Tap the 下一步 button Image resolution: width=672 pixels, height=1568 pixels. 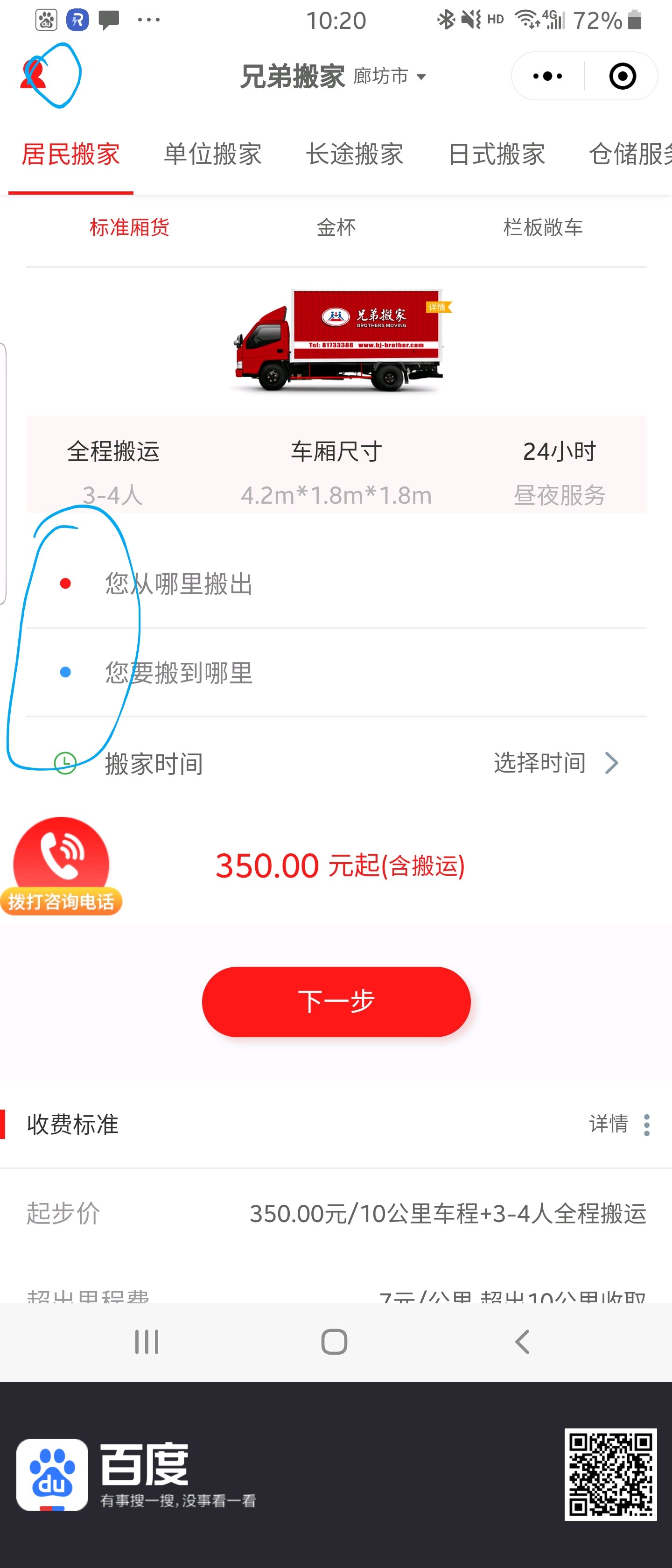tap(336, 1001)
